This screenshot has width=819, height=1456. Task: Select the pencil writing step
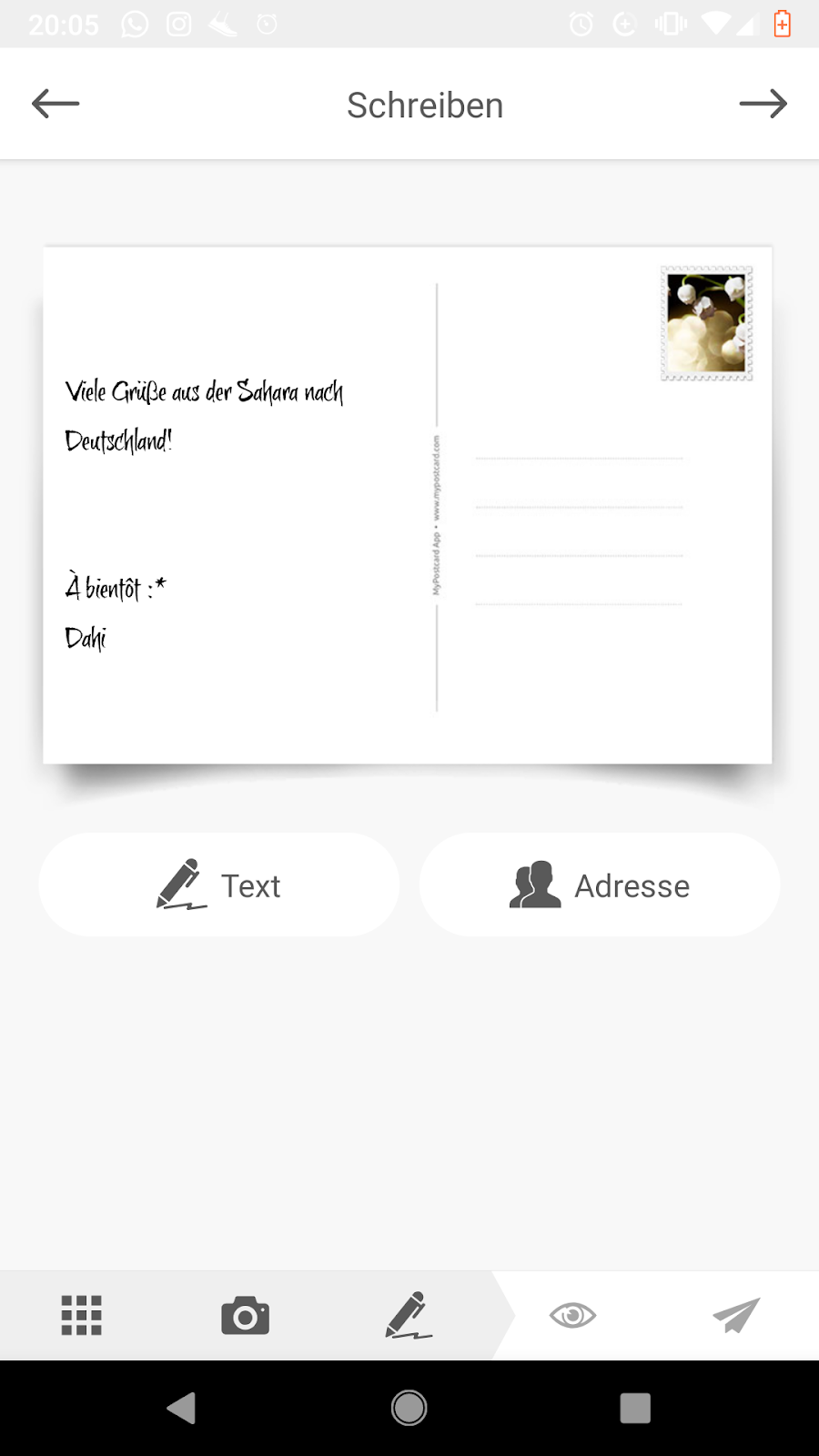point(409,1316)
